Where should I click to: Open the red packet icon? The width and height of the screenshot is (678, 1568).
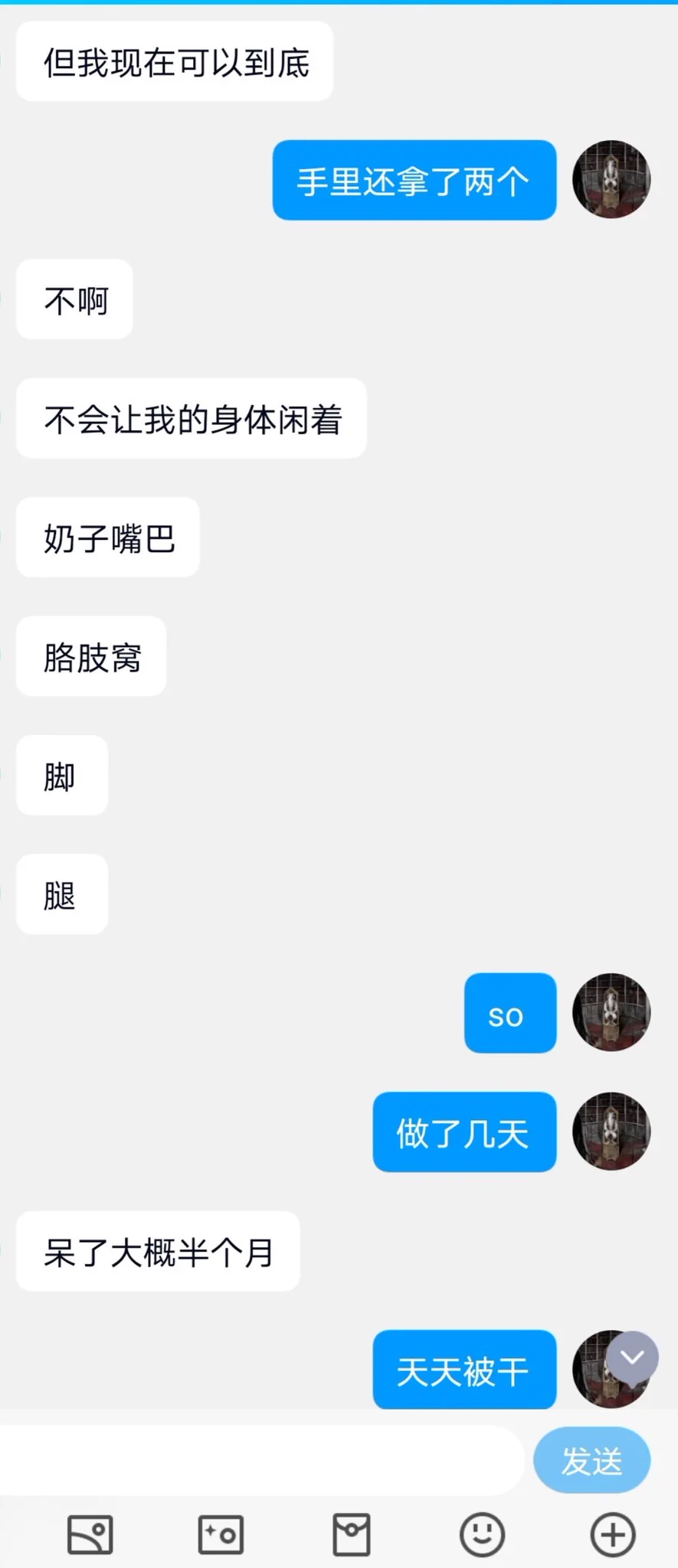pos(352,1534)
